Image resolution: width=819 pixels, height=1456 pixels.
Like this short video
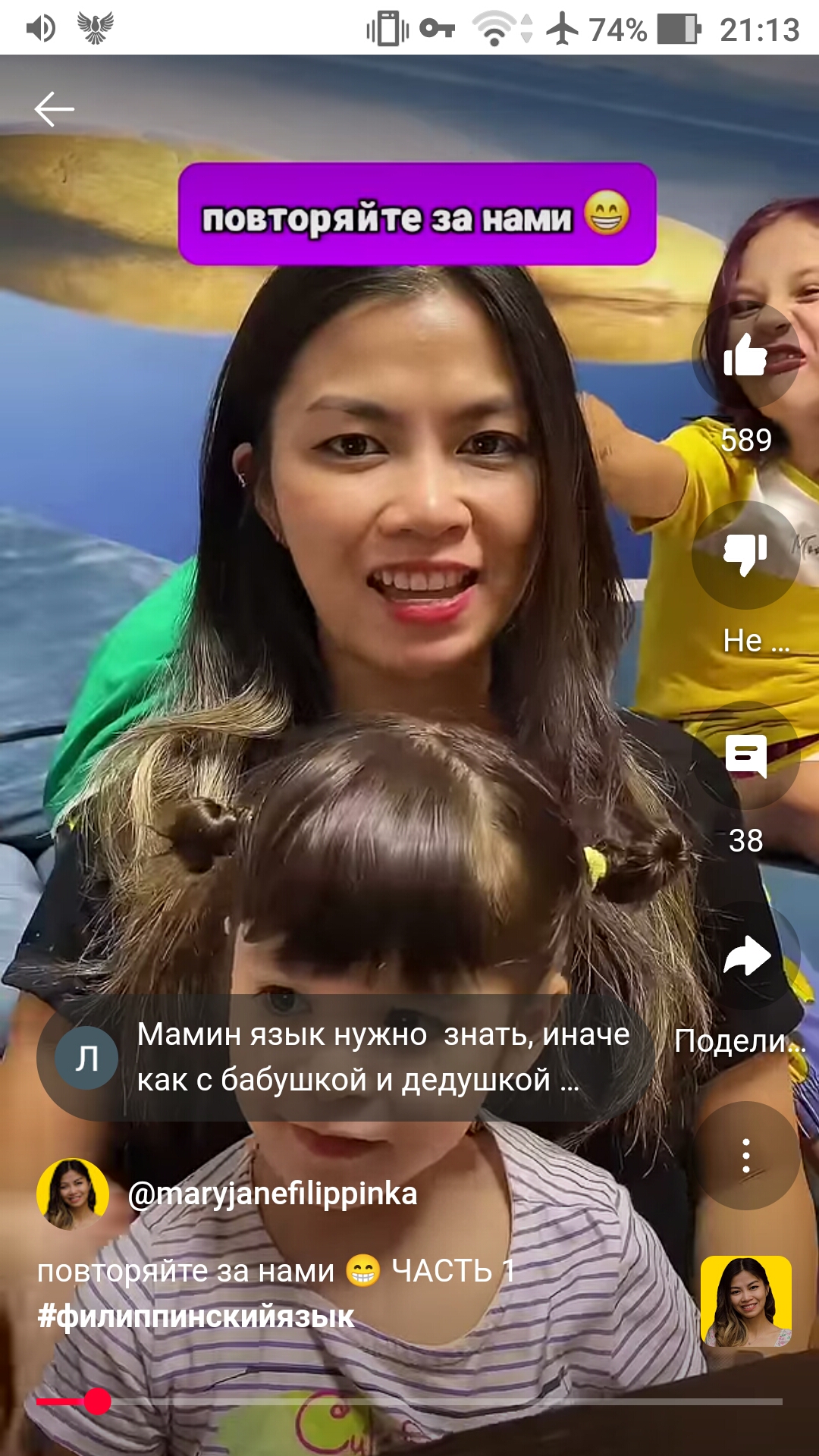point(745,355)
